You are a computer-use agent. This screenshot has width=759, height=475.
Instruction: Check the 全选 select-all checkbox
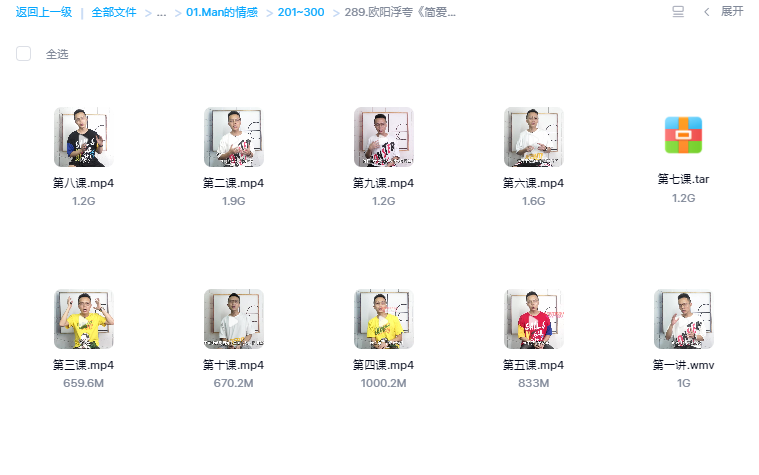click(x=24, y=54)
